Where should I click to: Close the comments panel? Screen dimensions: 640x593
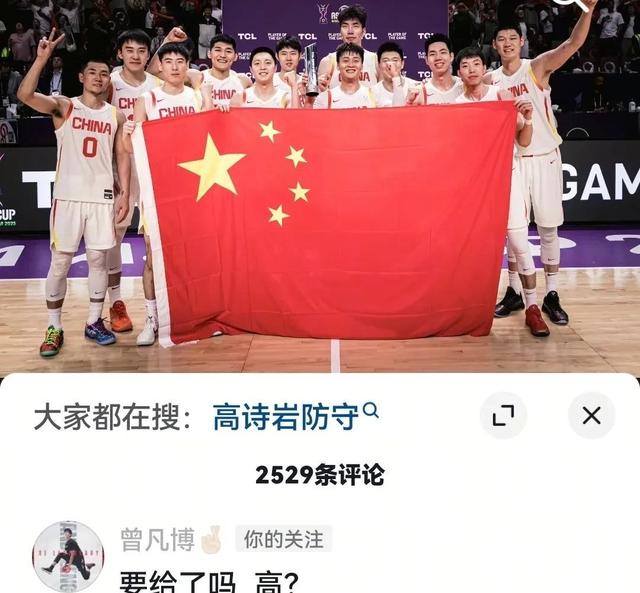click(591, 415)
